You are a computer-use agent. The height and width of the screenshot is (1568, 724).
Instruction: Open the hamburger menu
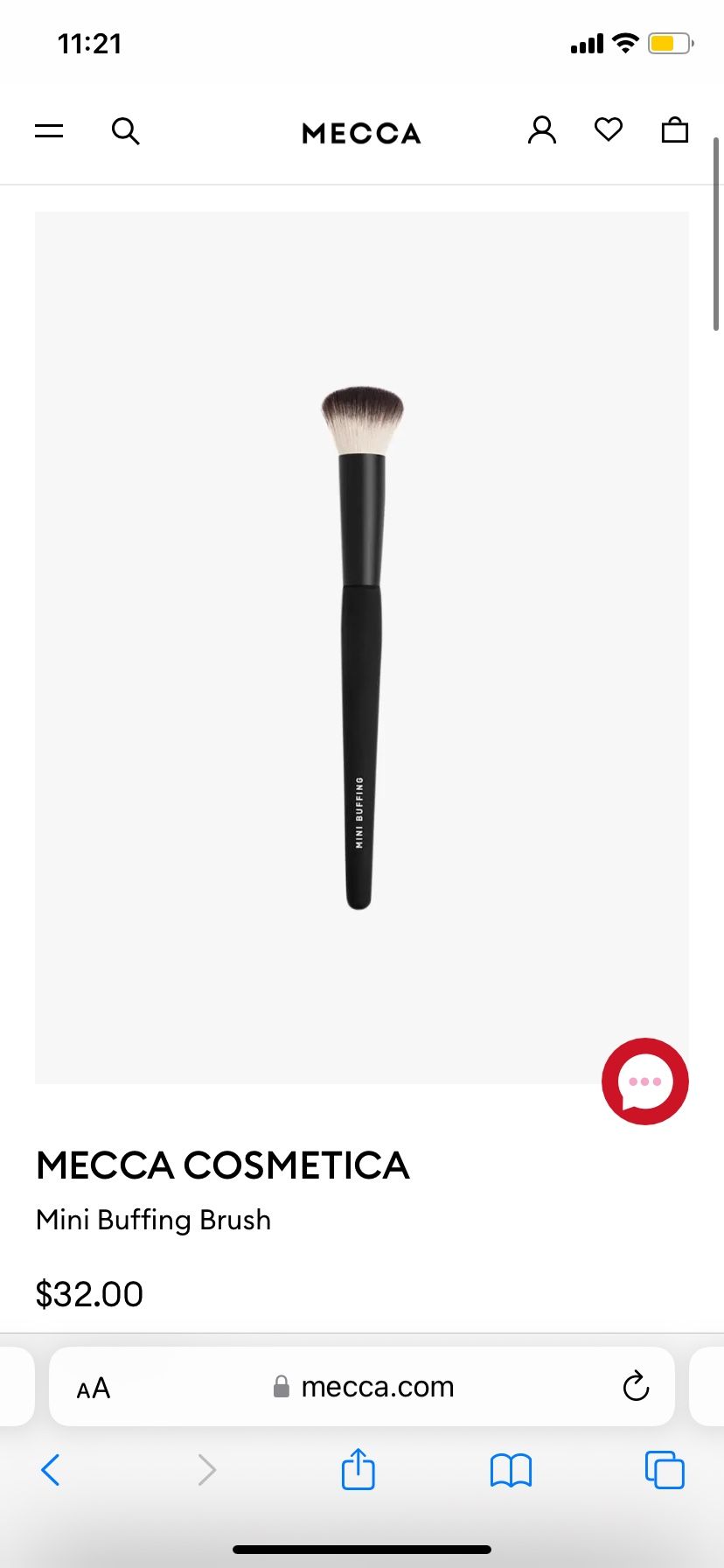click(x=49, y=131)
